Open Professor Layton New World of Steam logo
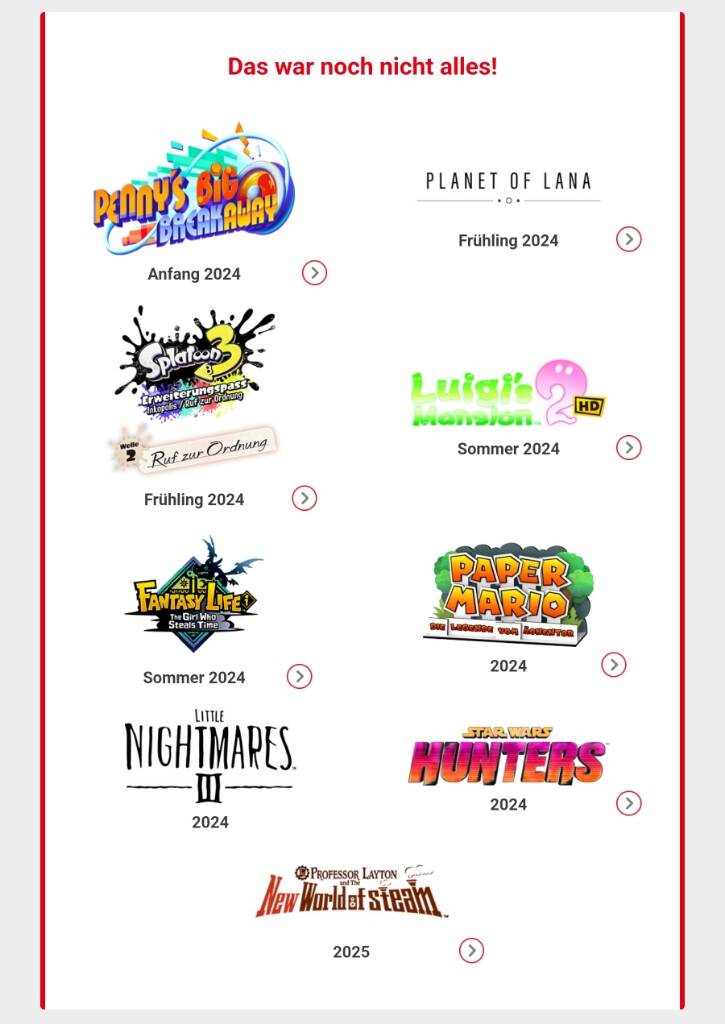725x1024 pixels. point(351,892)
